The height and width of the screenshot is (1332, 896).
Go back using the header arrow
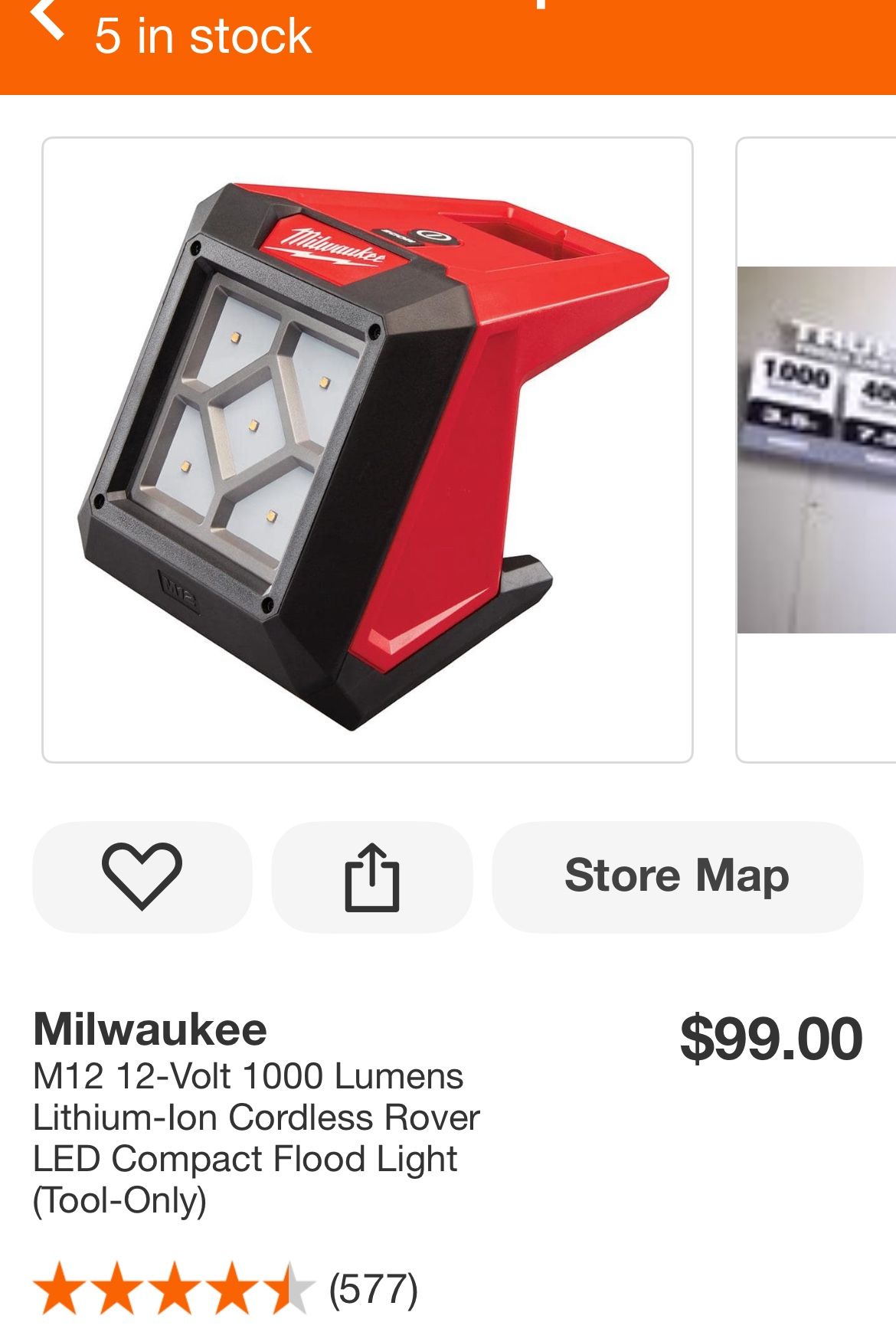click(47, 19)
